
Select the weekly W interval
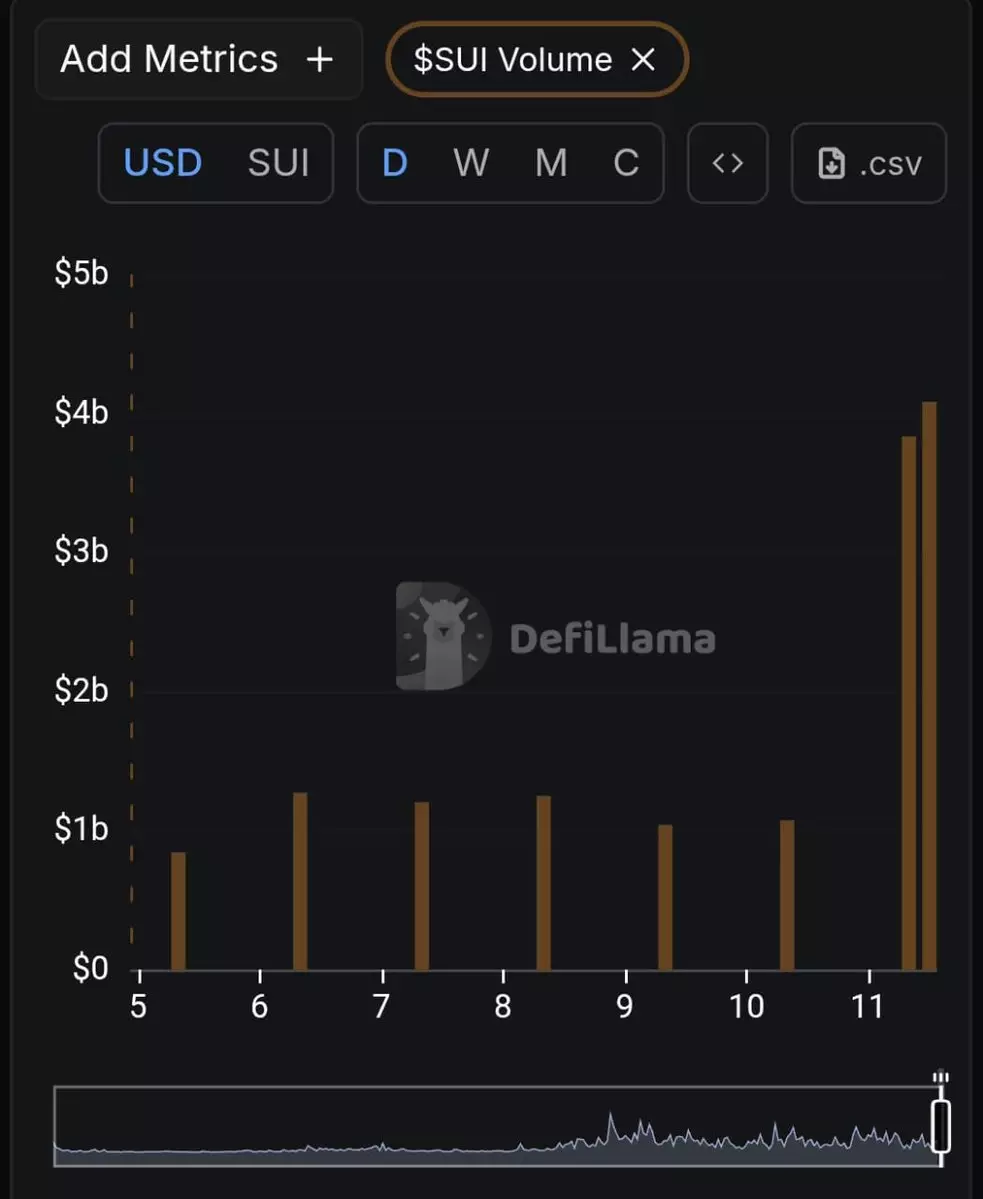coord(471,163)
